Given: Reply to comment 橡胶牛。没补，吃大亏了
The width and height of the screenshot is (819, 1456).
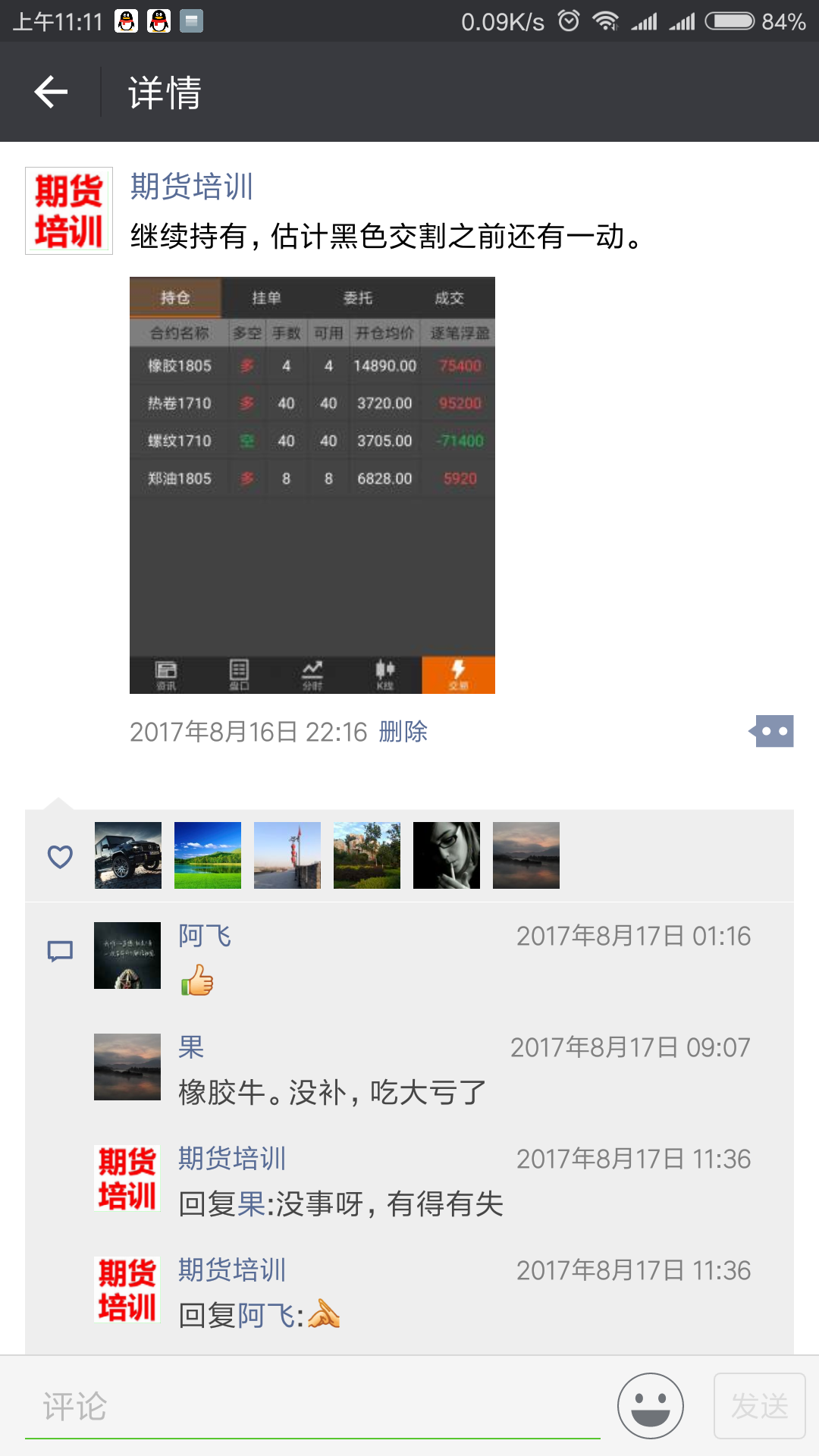Looking at the screenshot, I should pos(332,1093).
